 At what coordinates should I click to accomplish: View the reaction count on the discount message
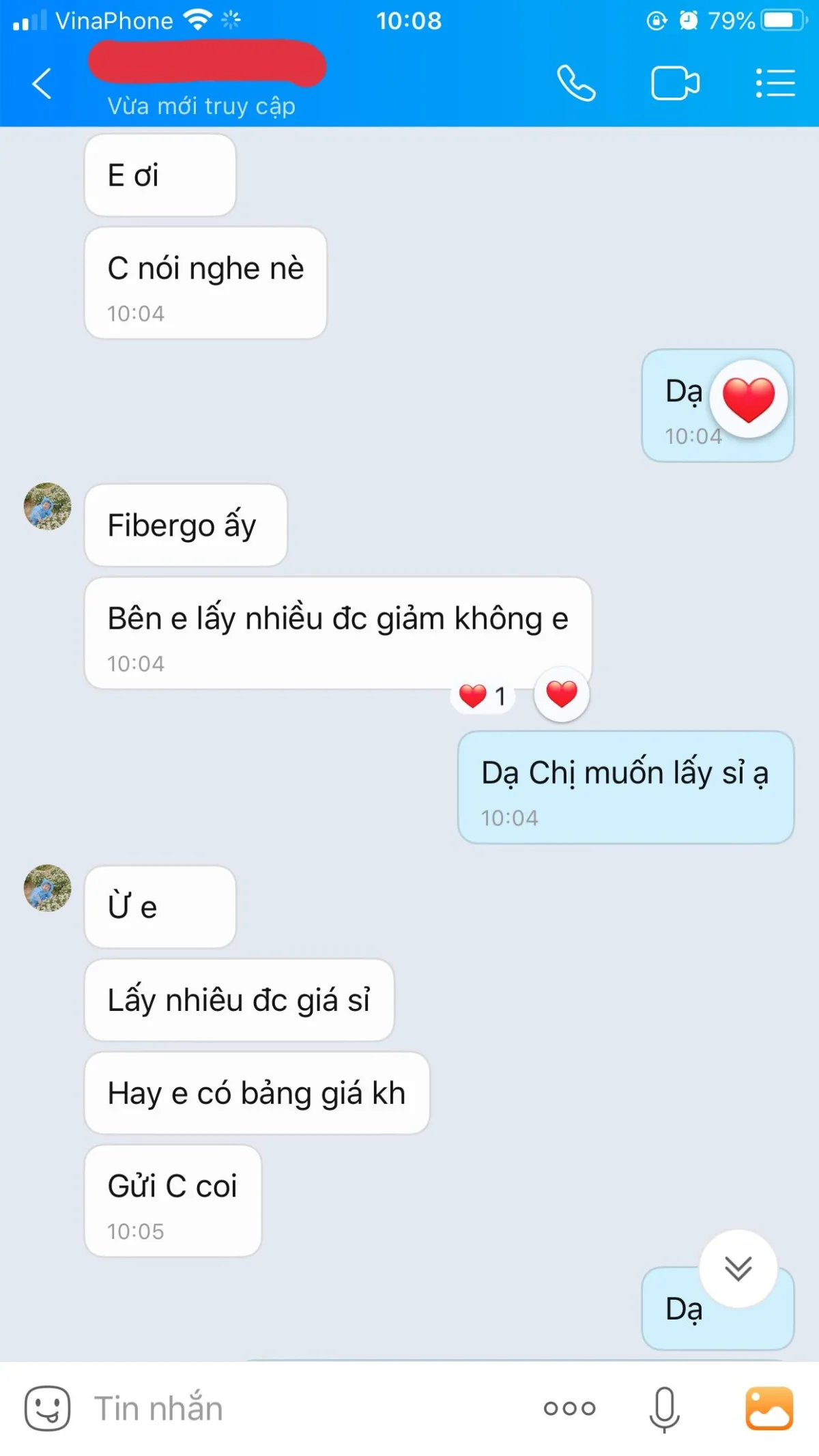pos(483,696)
